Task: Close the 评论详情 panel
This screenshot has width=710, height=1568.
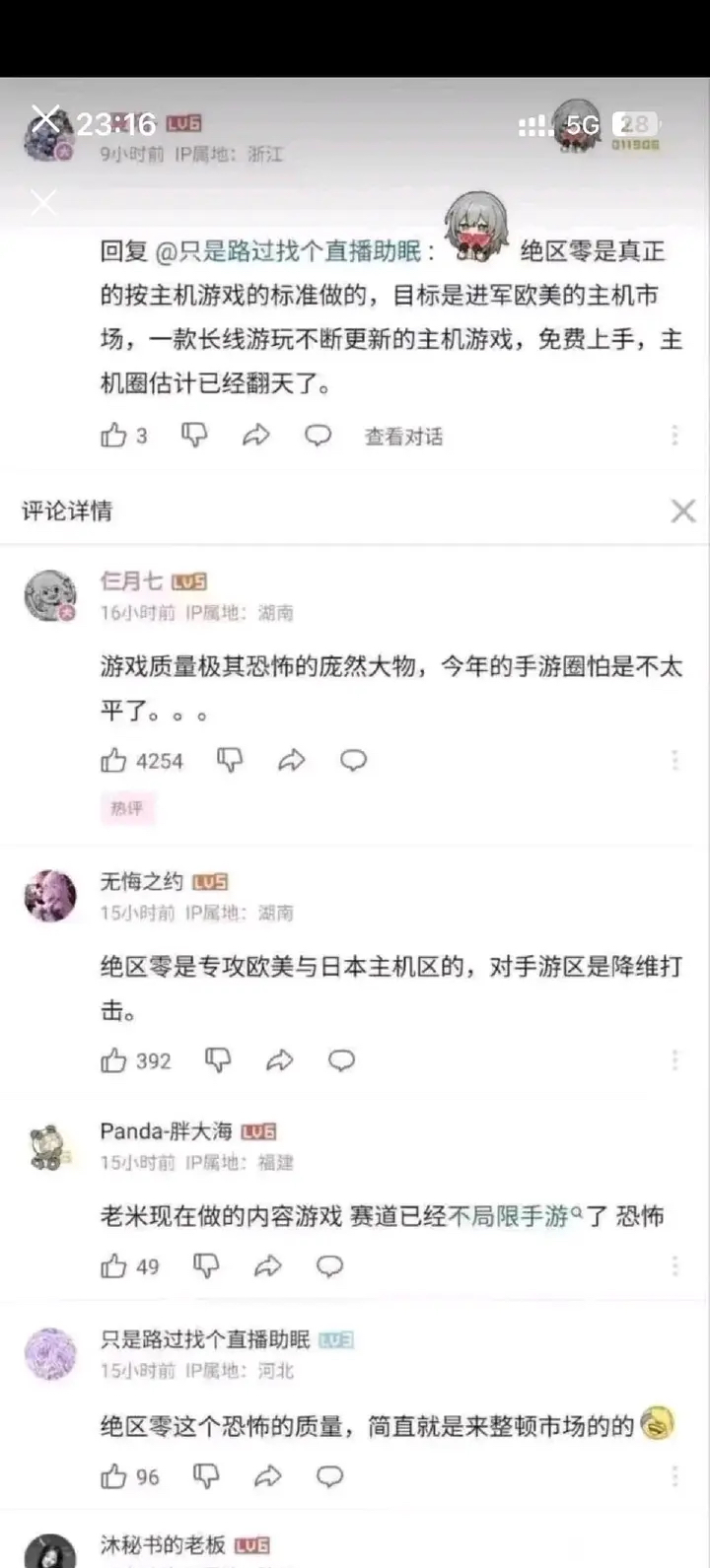Action: [x=682, y=510]
